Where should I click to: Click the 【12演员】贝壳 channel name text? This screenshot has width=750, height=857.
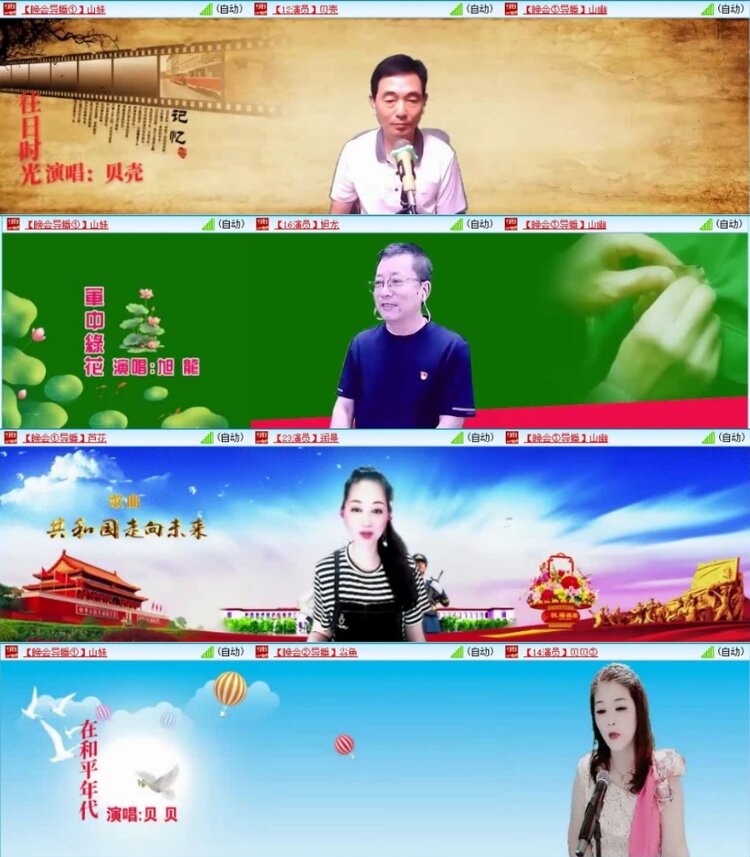[x=305, y=8]
